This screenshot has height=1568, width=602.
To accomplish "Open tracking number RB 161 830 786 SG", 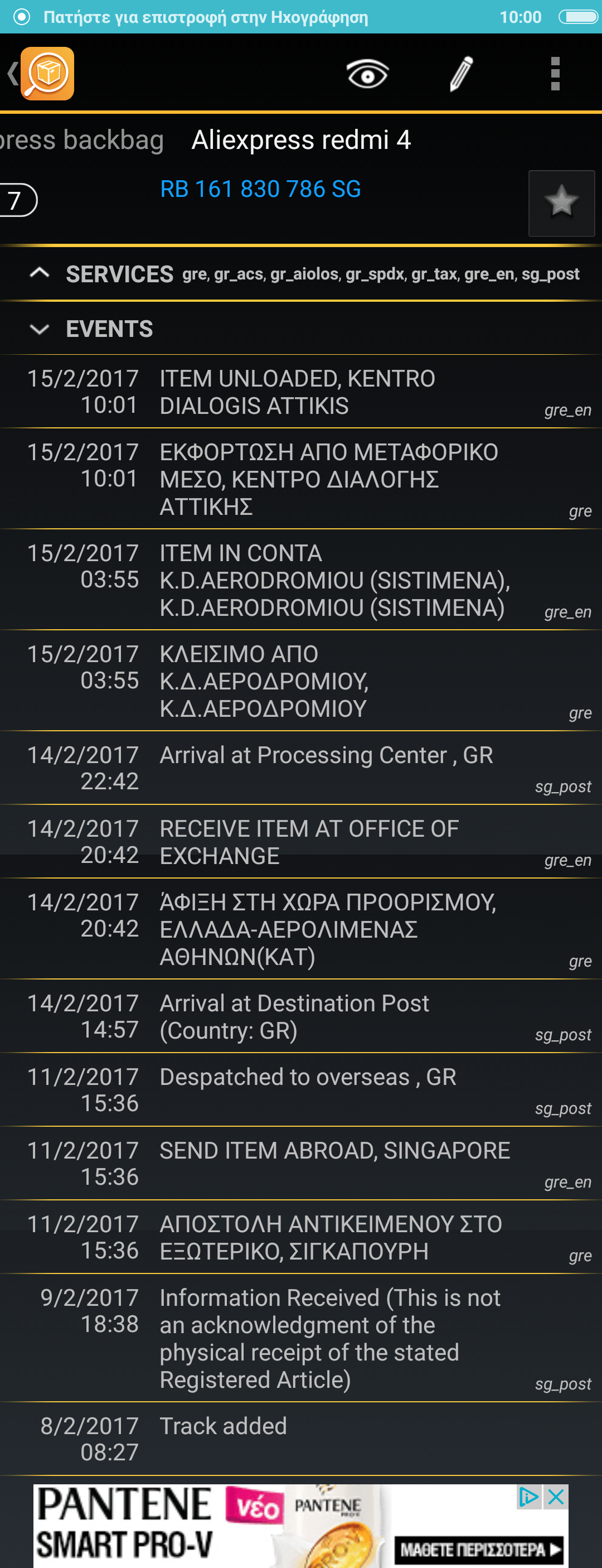I will [x=260, y=189].
